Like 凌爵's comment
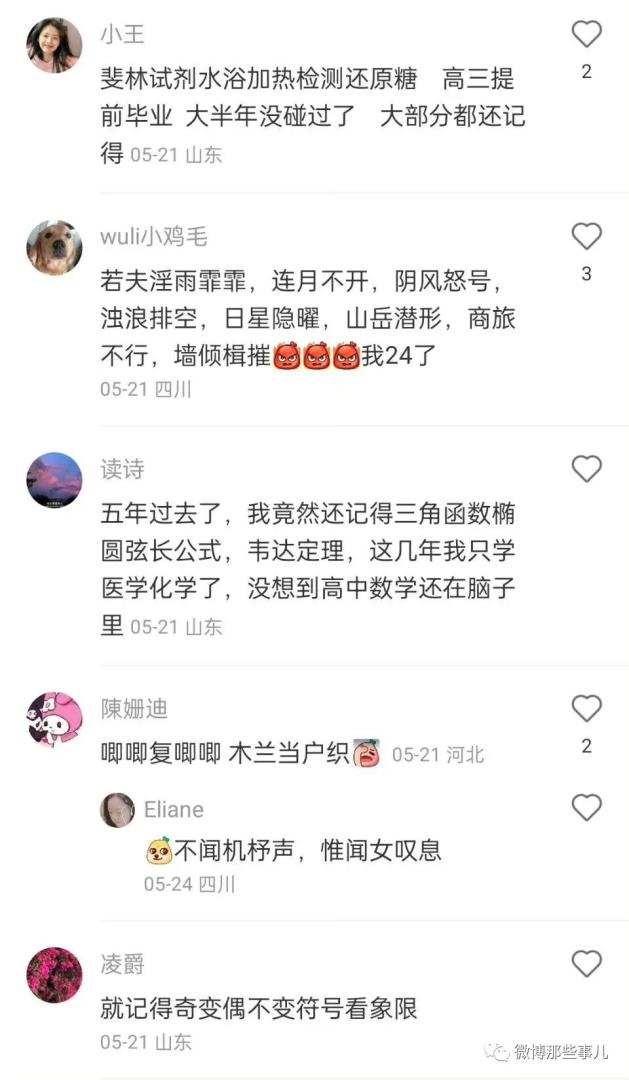Screen dimensions: 629x1080 pyautogui.click(x=586, y=964)
